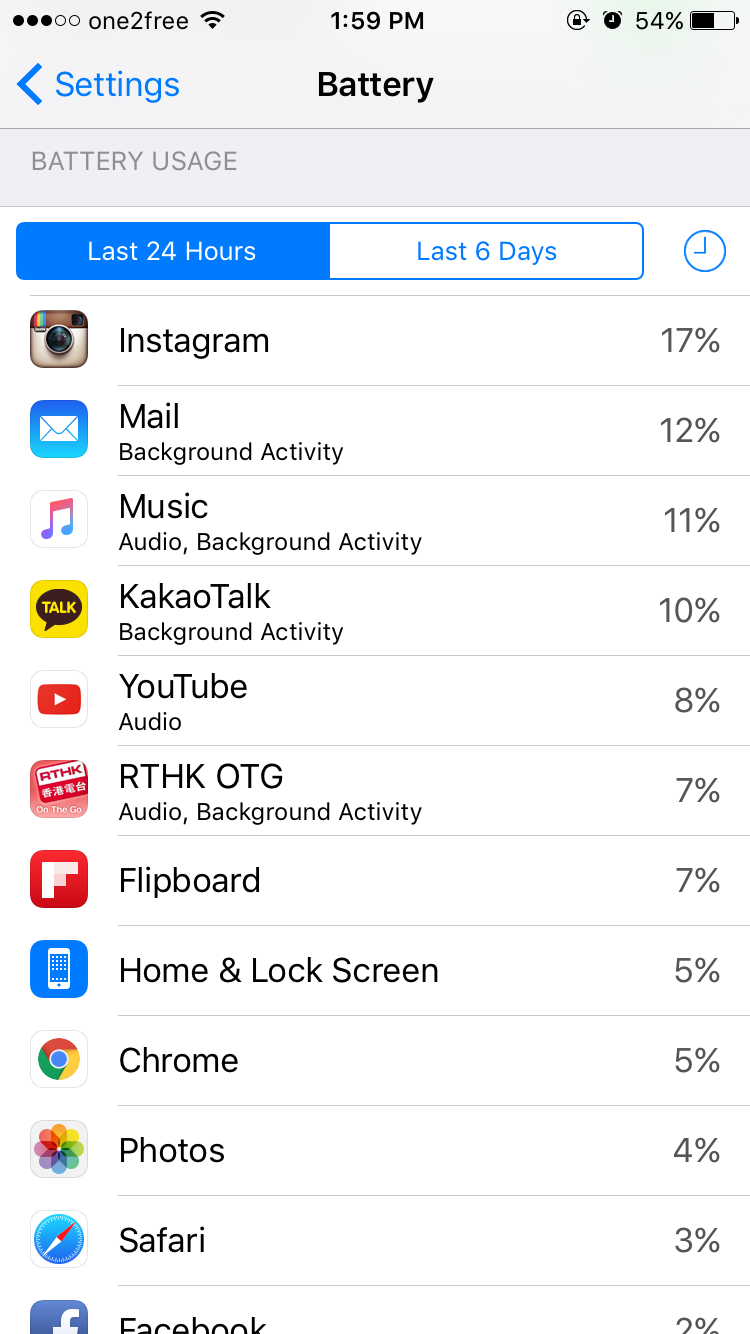This screenshot has height=1334, width=750.
Task: Tap the KakaoTalk usage row
Action: coord(375,611)
